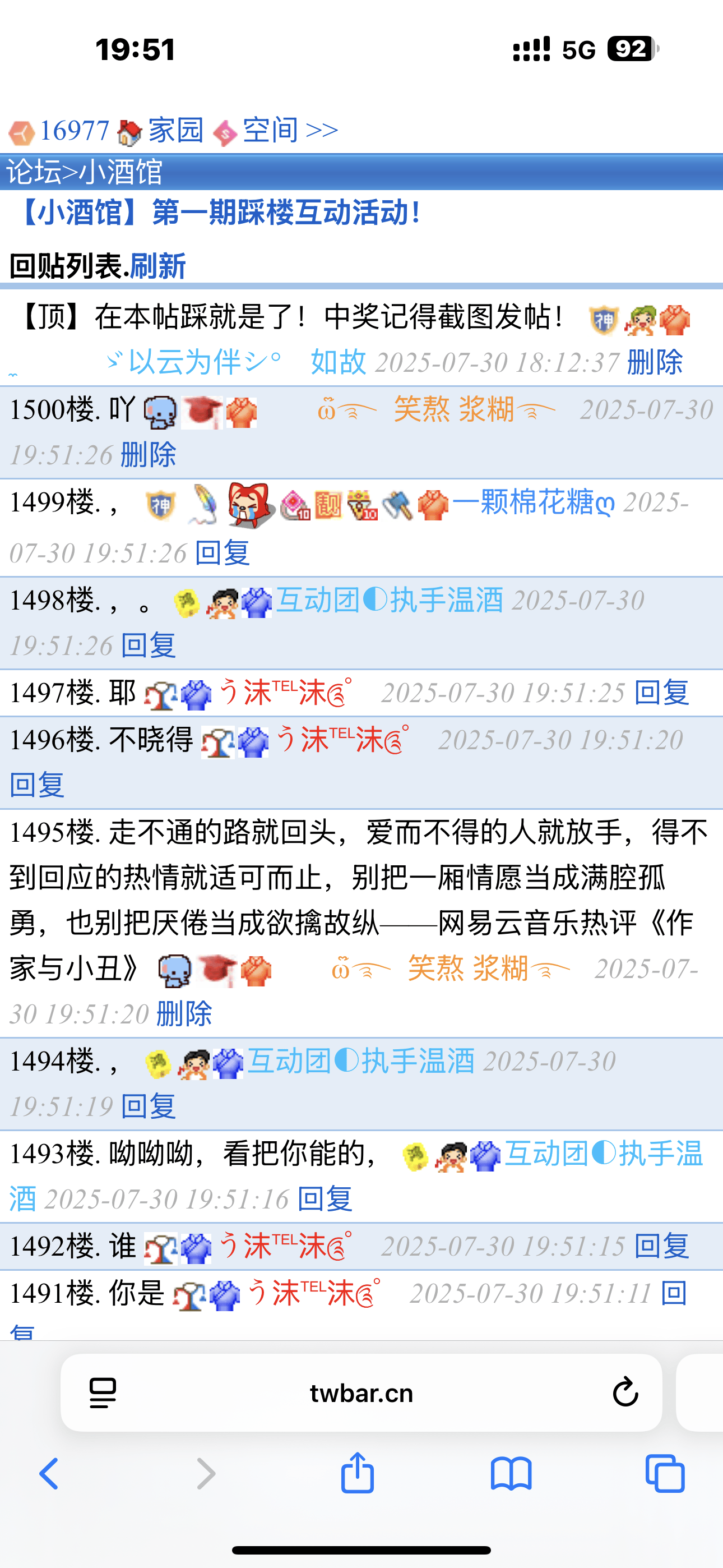Reply to 1497楼 saying 耶

tap(661, 693)
